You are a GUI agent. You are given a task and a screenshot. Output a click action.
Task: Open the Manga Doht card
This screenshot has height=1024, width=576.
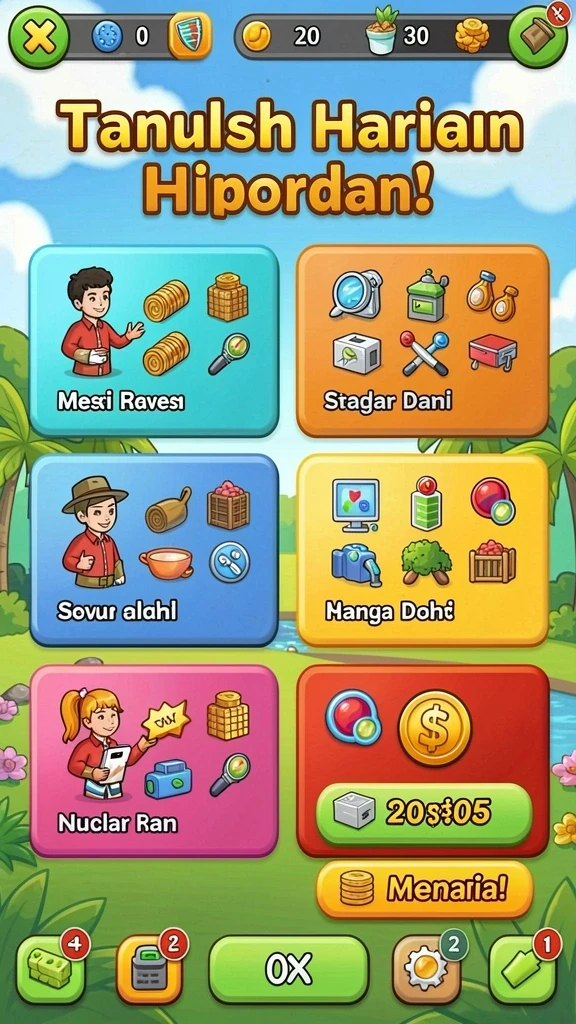(423, 551)
